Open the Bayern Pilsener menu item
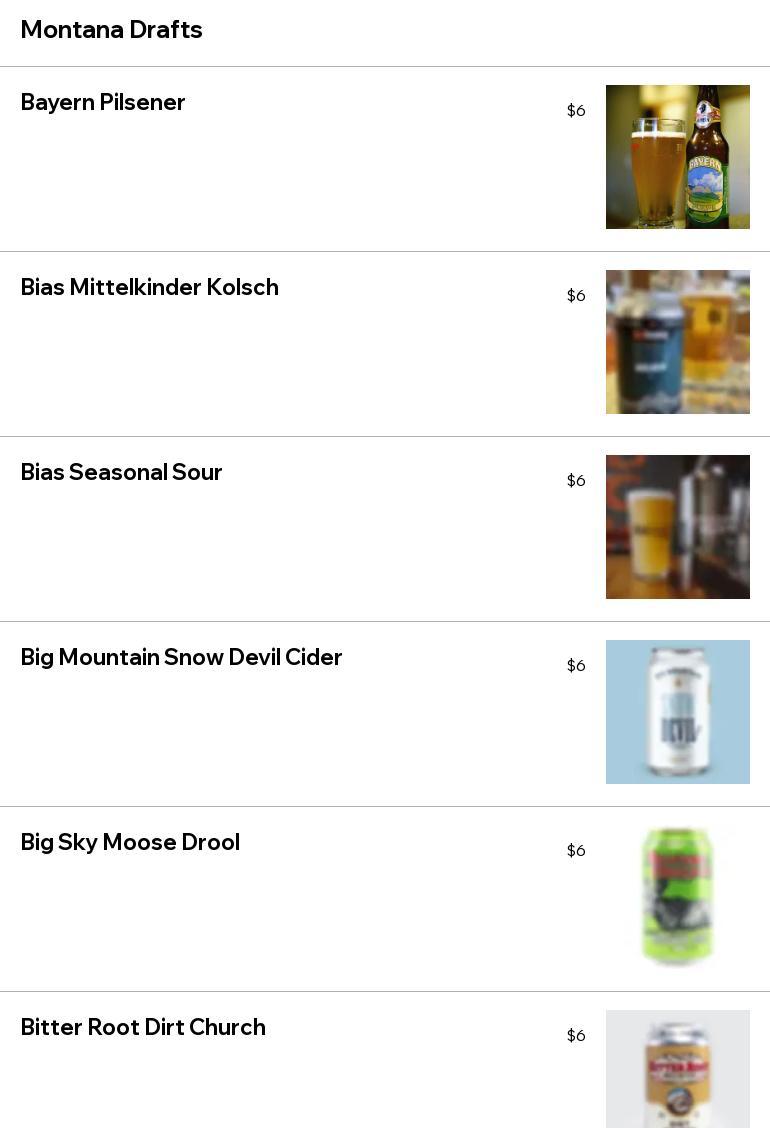770x1128 pixels. [x=103, y=103]
